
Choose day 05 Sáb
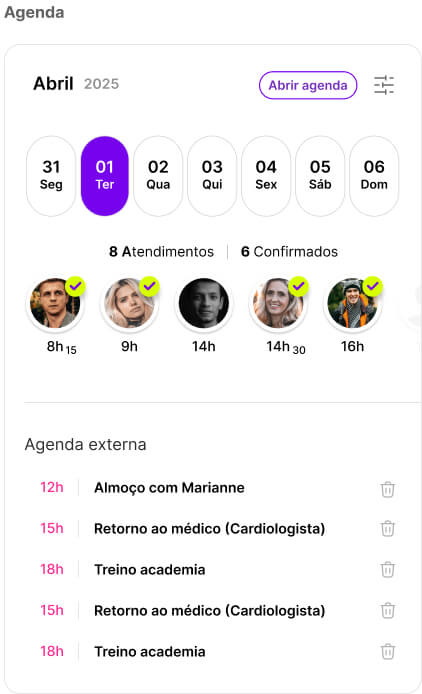point(320,176)
